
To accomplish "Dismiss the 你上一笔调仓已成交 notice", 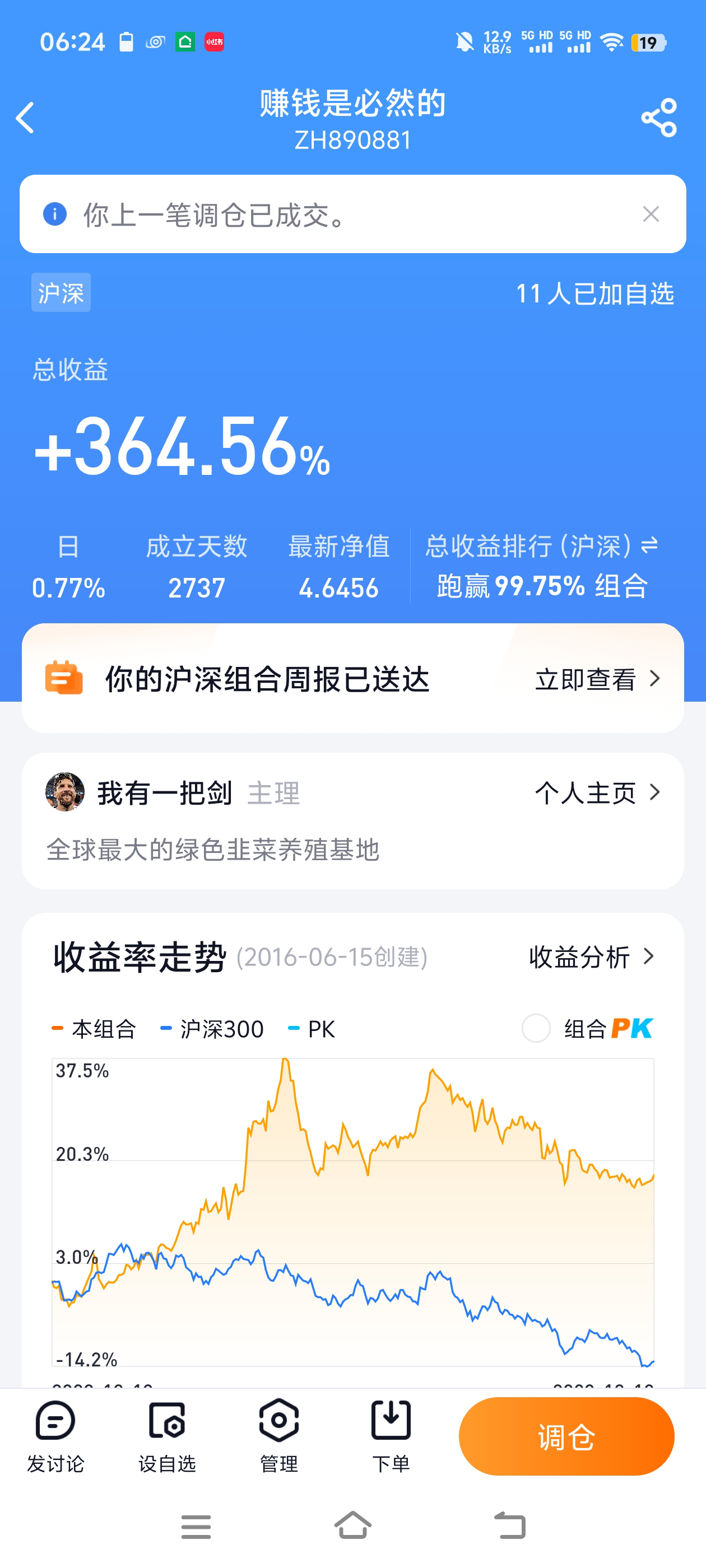I will click(651, 214).
